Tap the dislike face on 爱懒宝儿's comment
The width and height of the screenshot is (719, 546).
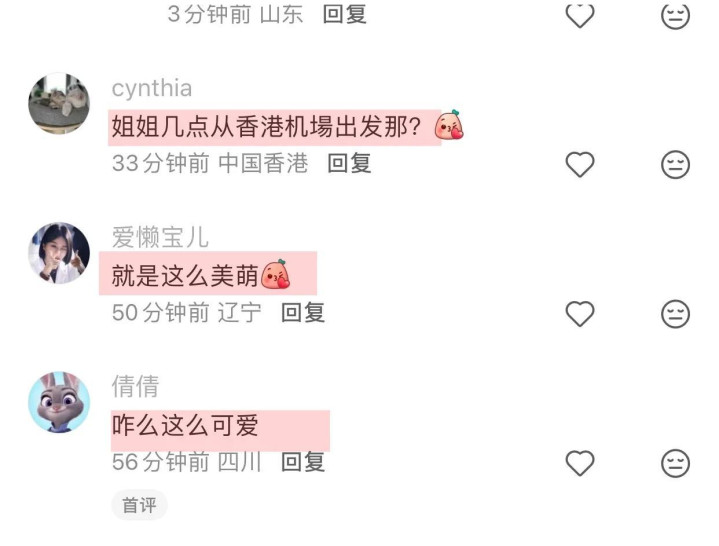(675, 314)
